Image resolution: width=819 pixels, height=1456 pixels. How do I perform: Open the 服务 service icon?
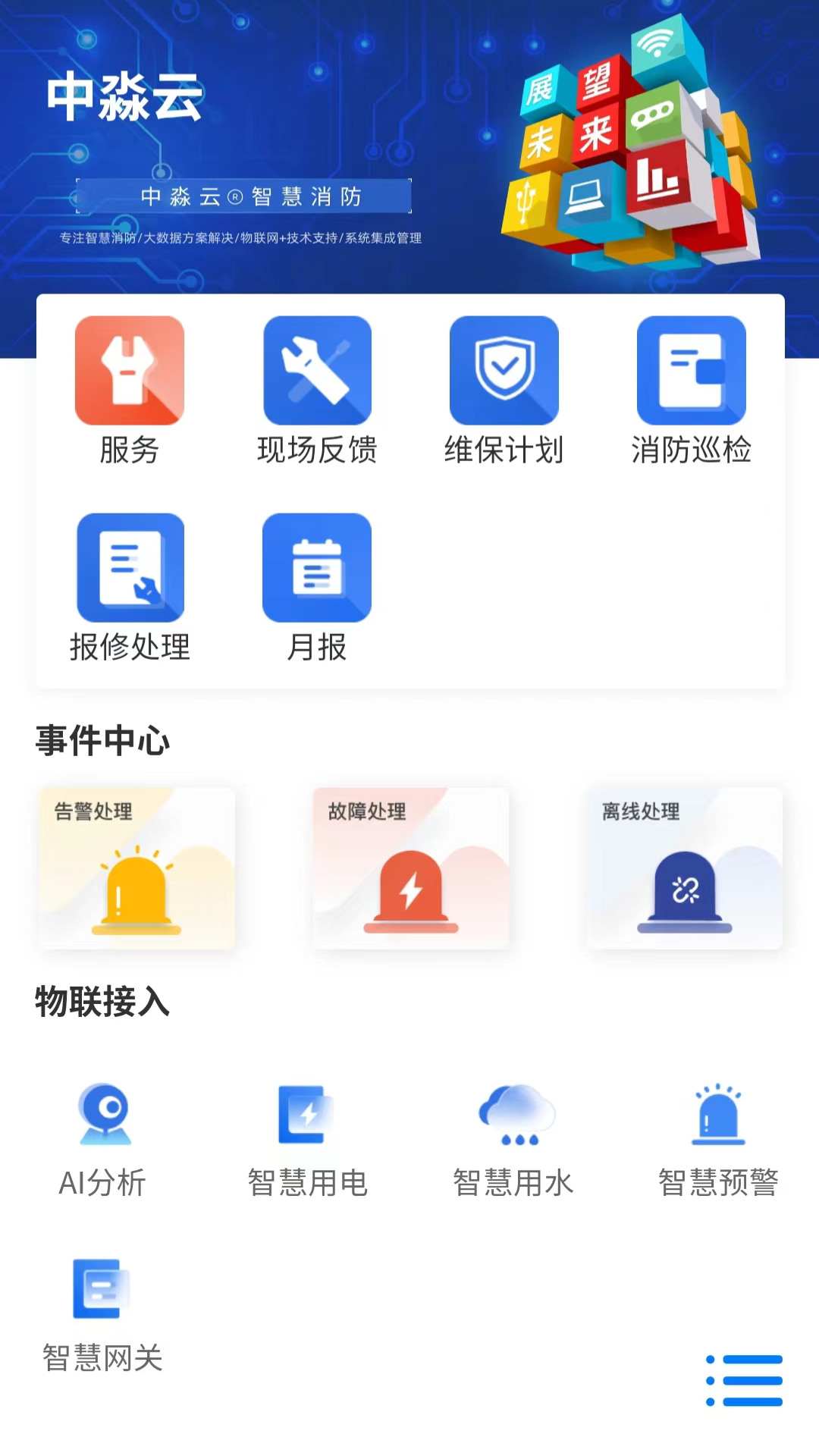tap(130, 370)
